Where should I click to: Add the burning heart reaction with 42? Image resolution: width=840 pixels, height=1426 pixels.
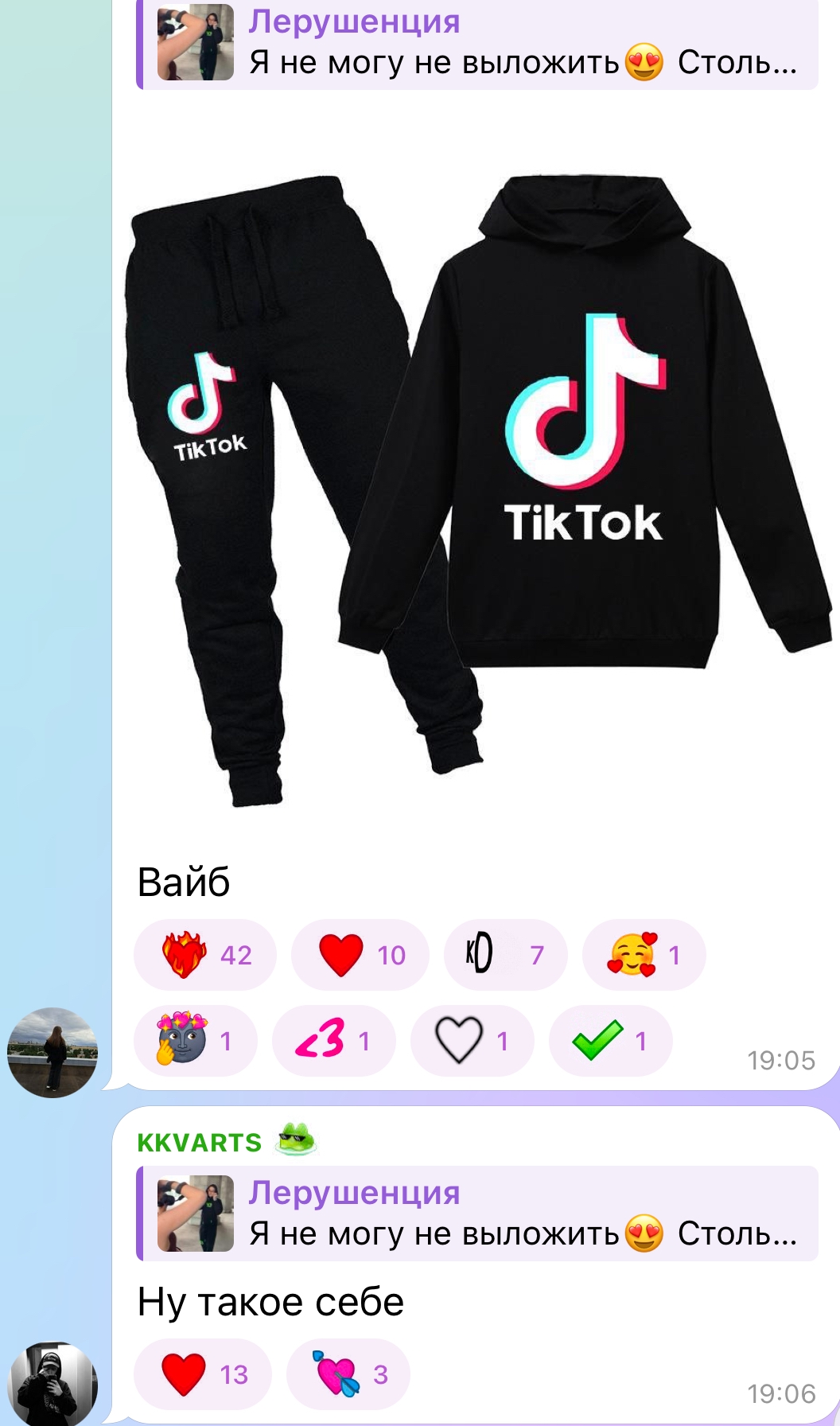click(205, 955)
